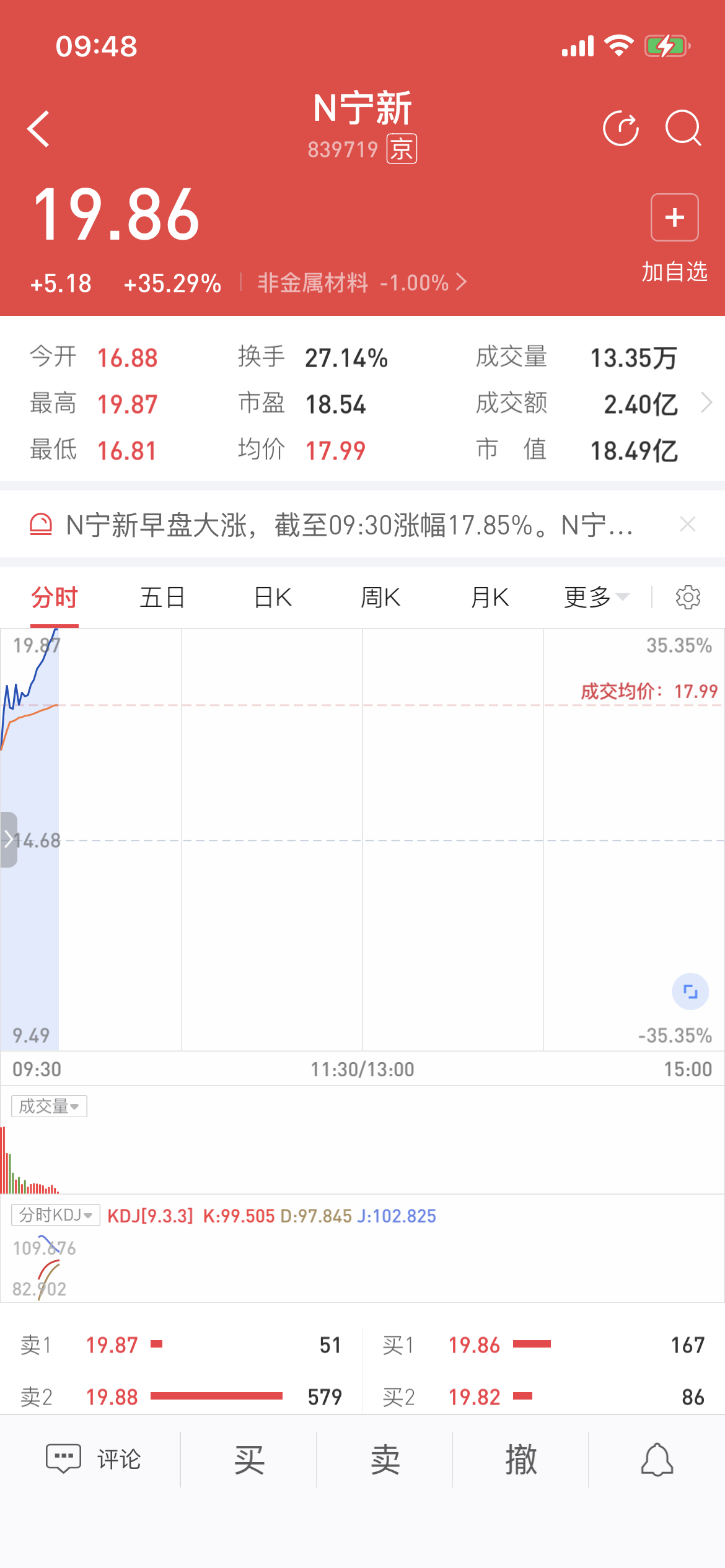Expand the chart to full screen
725x1568 pixels.
690,991
